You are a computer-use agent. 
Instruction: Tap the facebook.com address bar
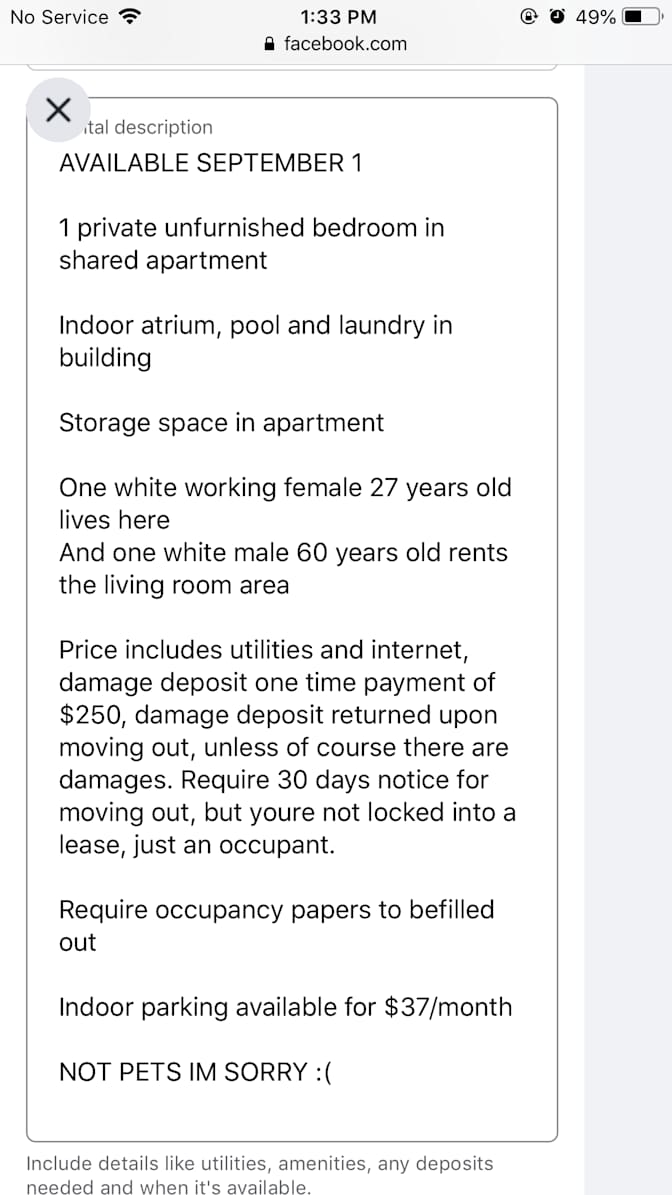coord(335,44)
